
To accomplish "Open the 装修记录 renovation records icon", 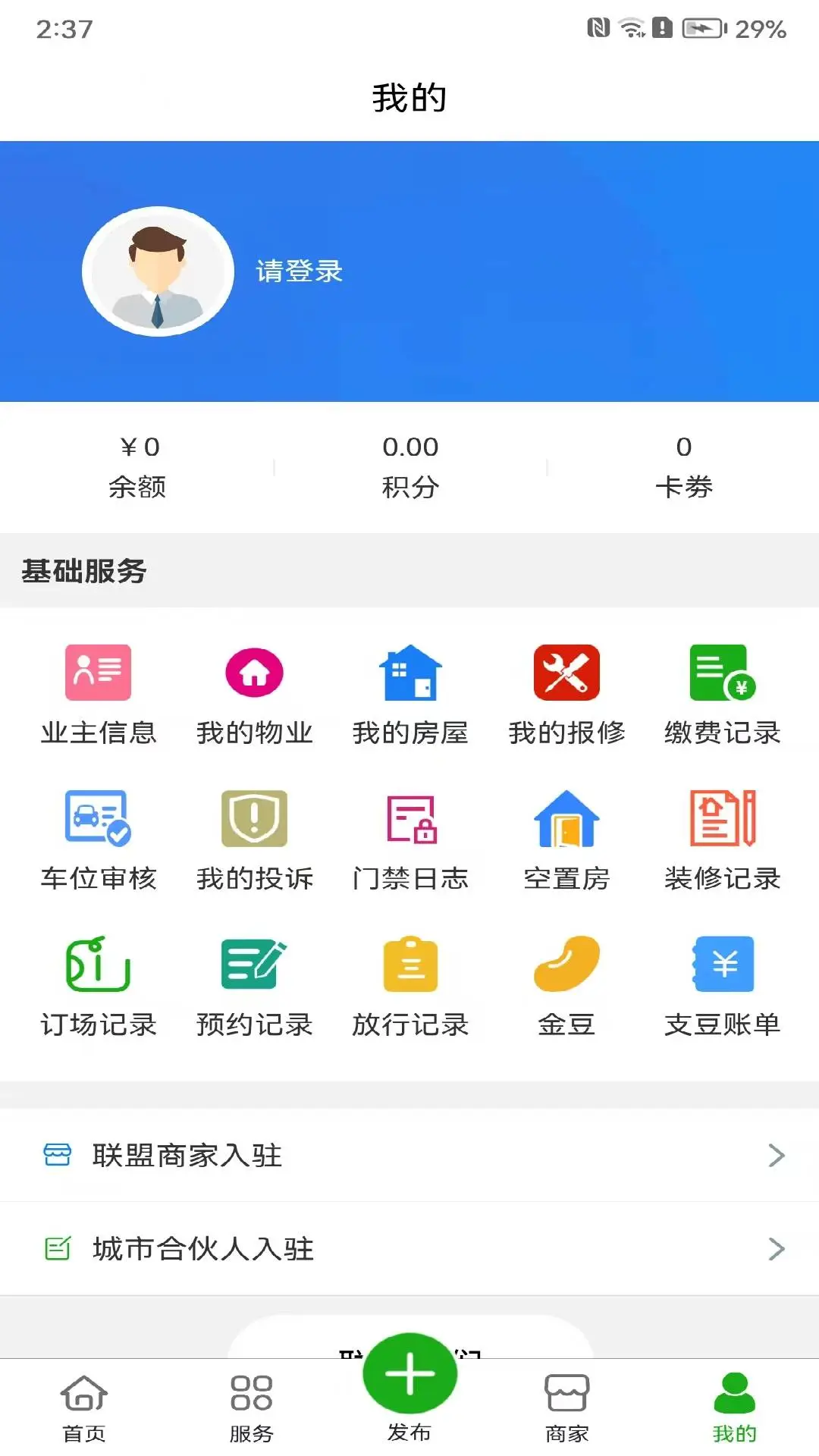I will (x=720, y=838).
